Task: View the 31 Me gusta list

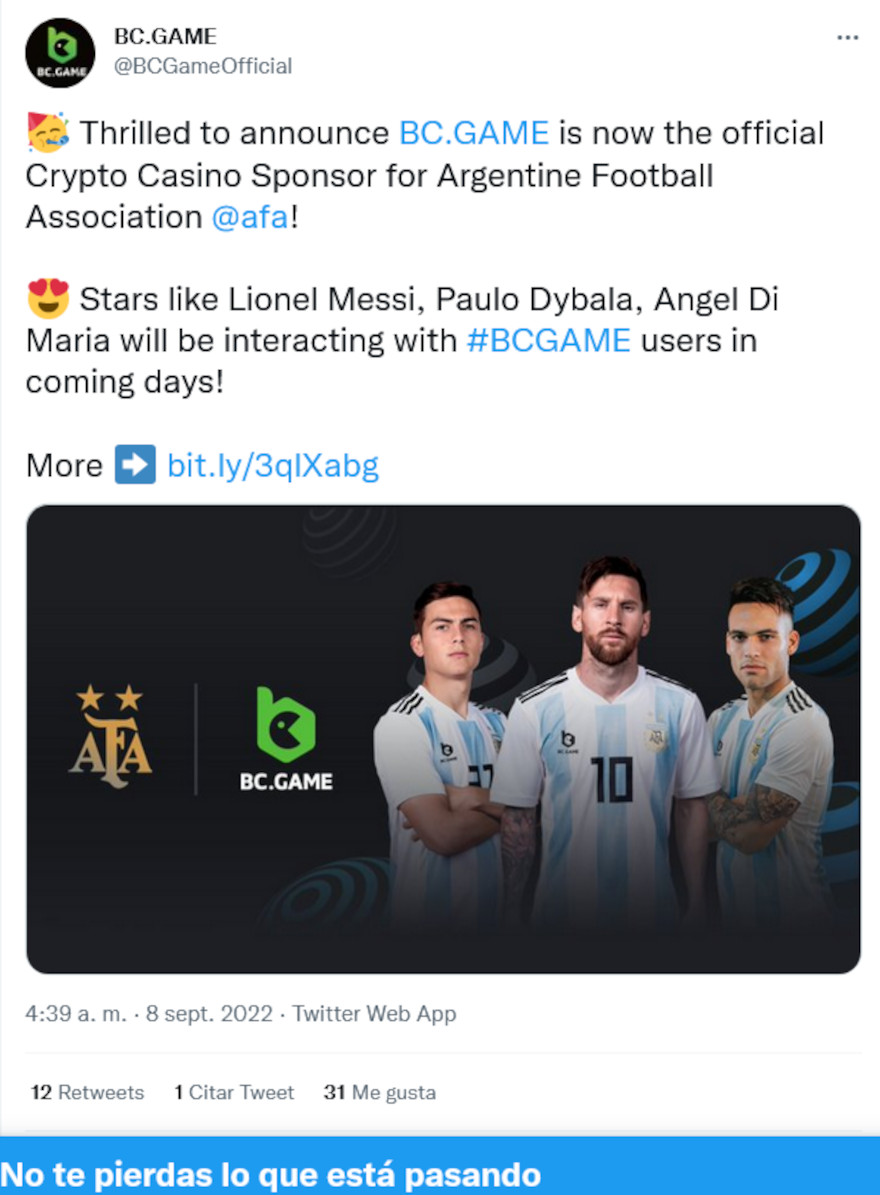Action: [x=380, y=1092]
